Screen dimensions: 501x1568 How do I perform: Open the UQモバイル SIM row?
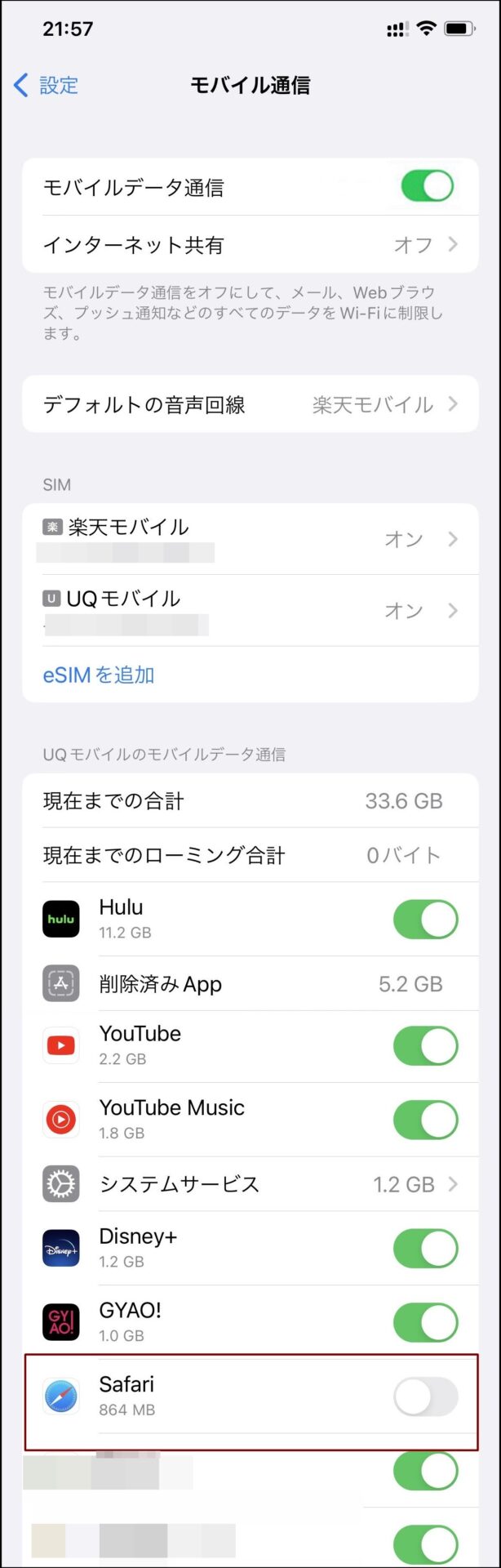click(x=250, y=610)
